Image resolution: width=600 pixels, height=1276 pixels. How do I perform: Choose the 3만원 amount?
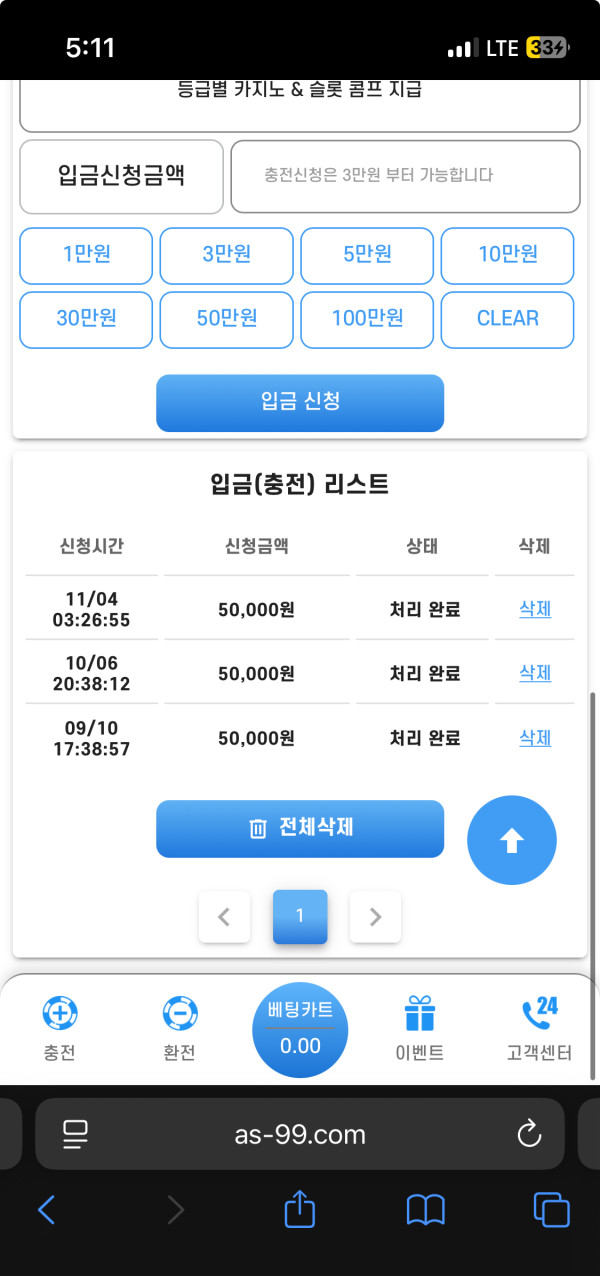click(x=226, y=255)
